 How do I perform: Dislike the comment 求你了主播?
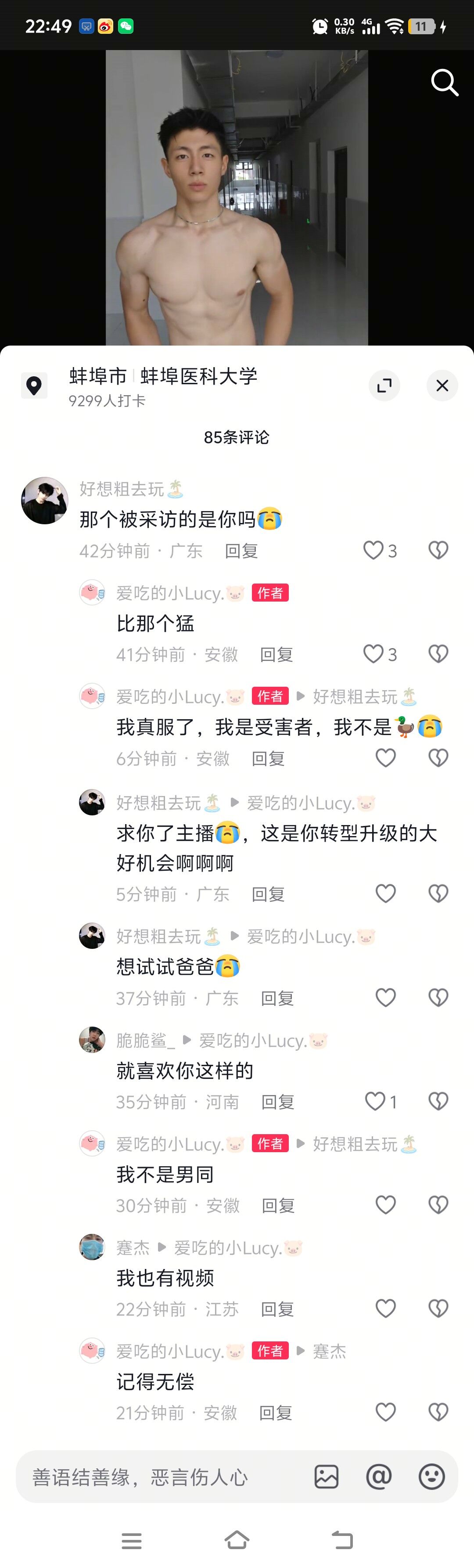438,894
